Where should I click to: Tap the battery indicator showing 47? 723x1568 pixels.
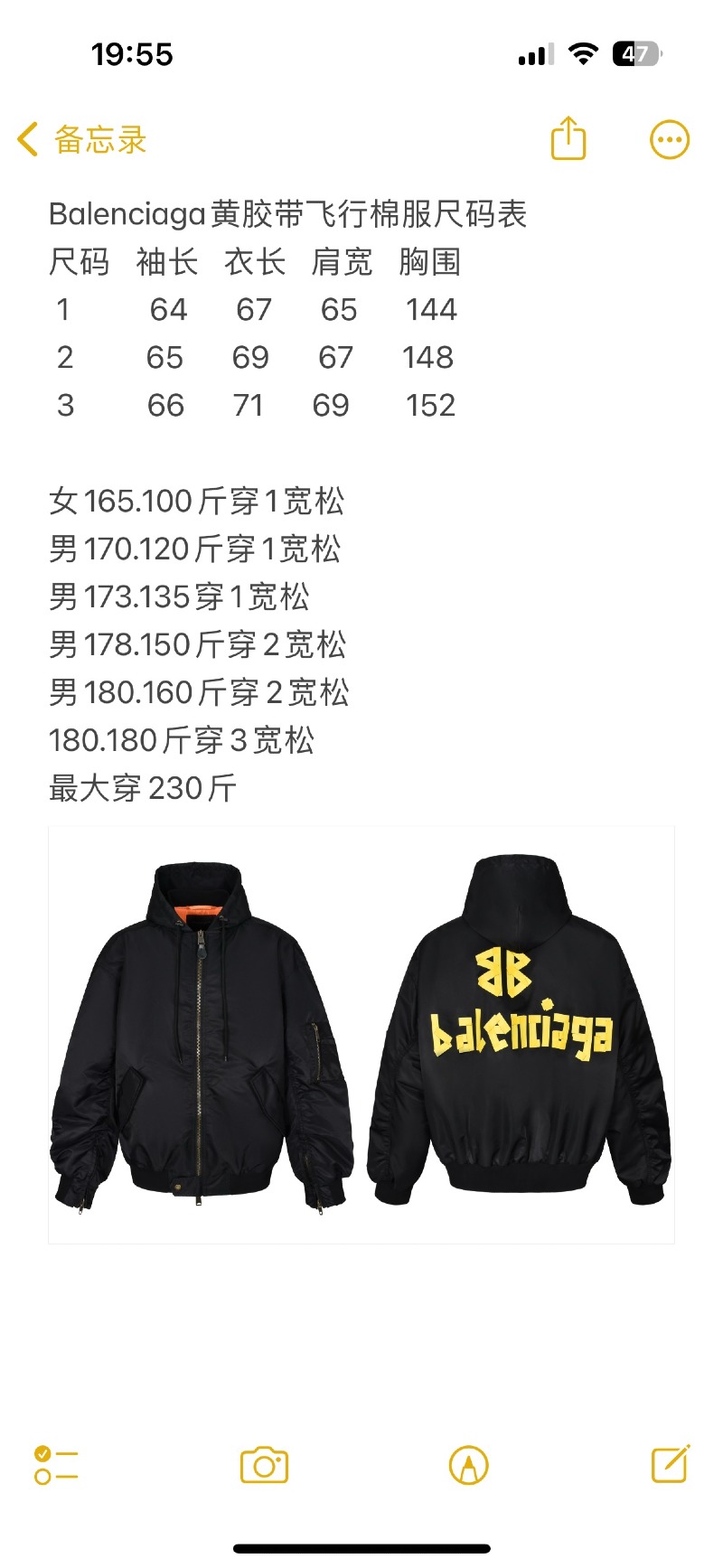(635, 54)
